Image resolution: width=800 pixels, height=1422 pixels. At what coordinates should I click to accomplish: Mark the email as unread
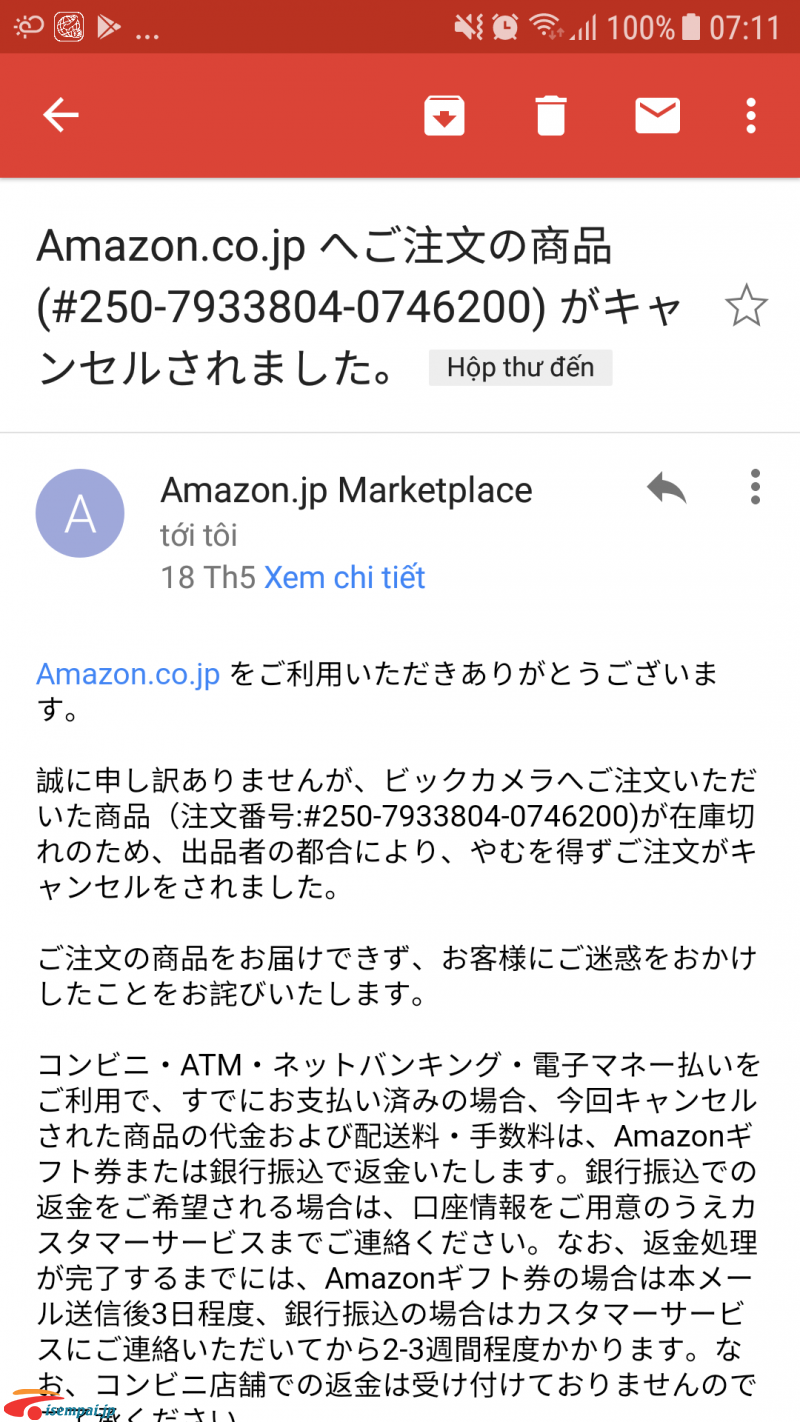coord(657,116)
